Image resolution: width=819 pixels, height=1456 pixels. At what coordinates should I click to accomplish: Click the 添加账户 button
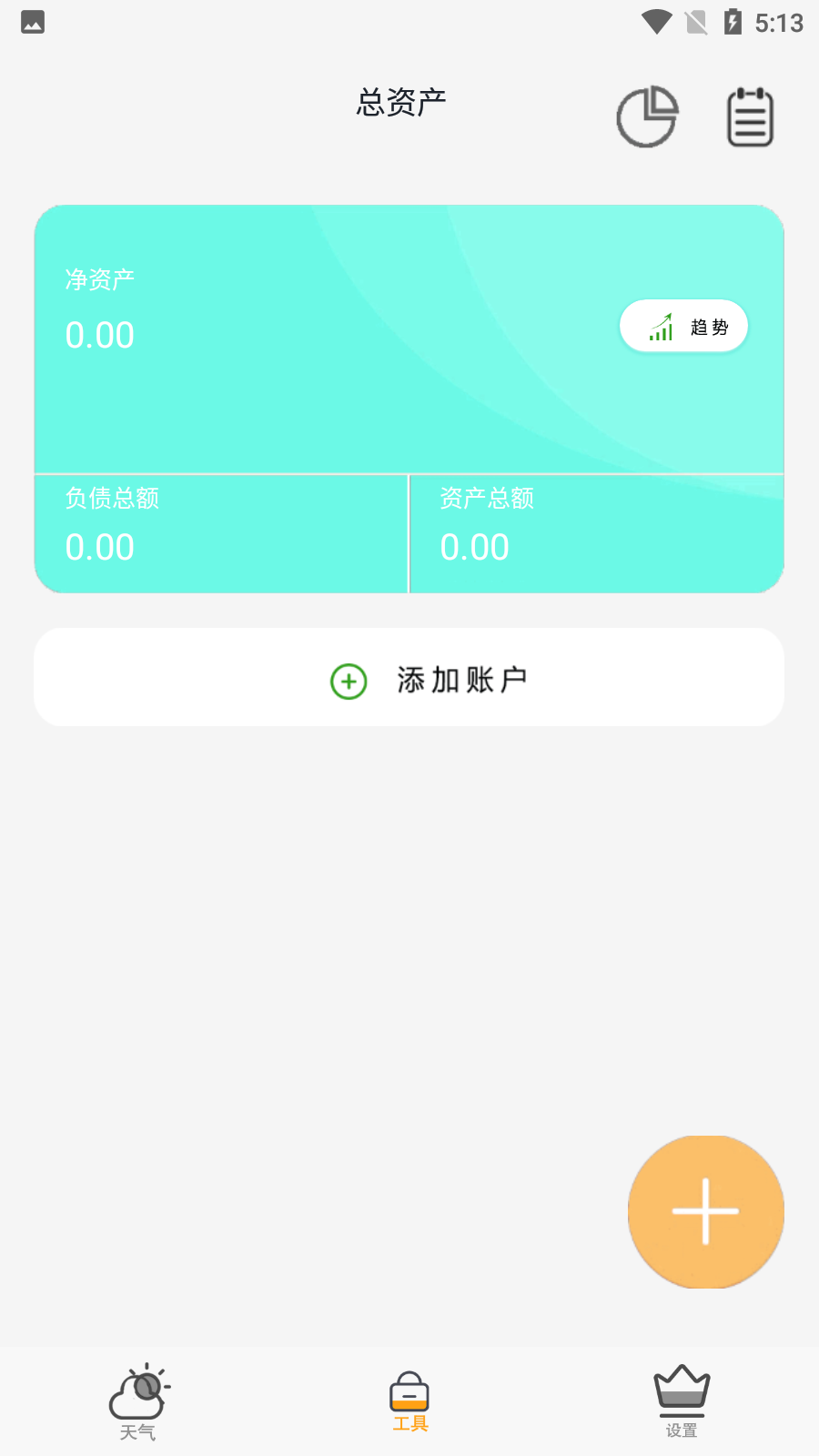coord(409,677)
